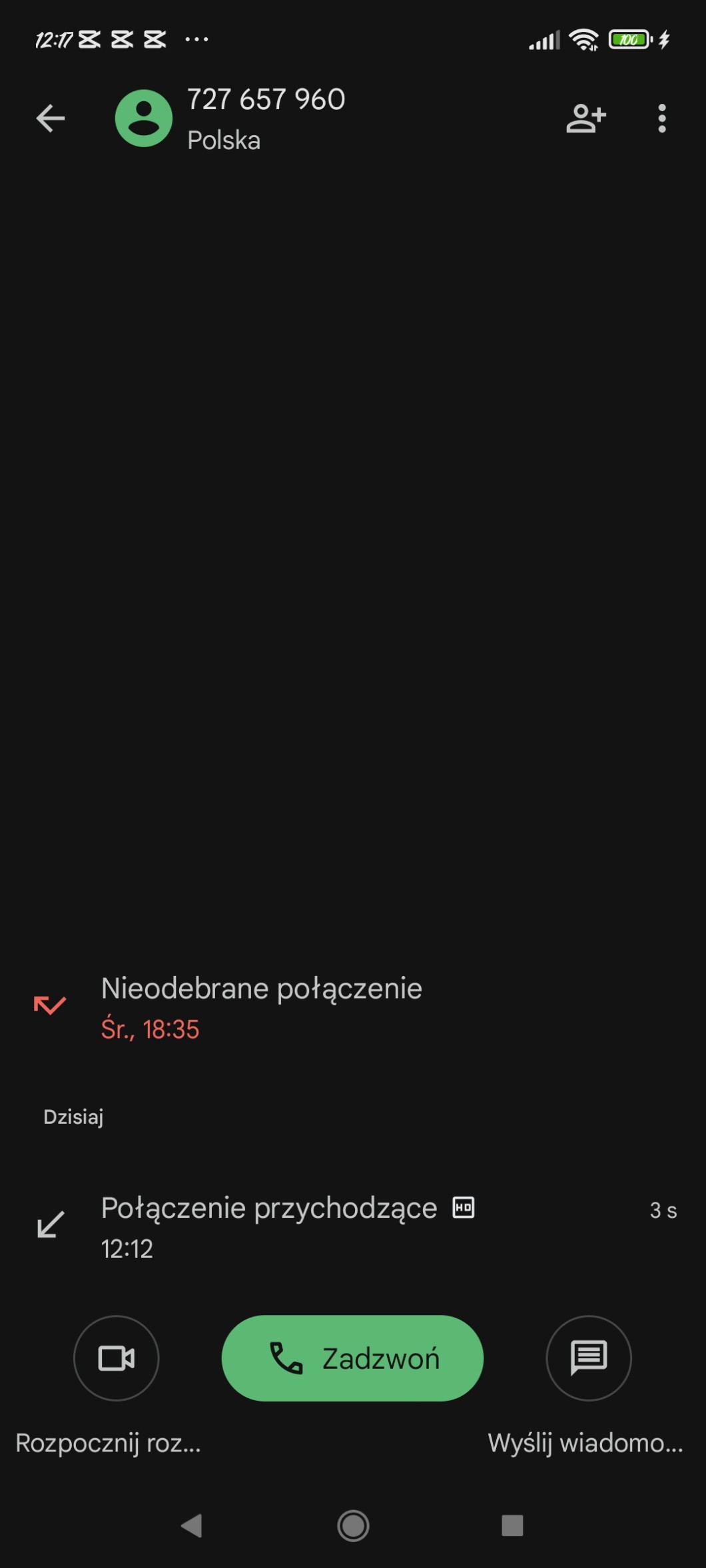Viewport: 706px width, 1568px height.
Task: Open recent apps via the square button
Action: tap(512, 1525)
